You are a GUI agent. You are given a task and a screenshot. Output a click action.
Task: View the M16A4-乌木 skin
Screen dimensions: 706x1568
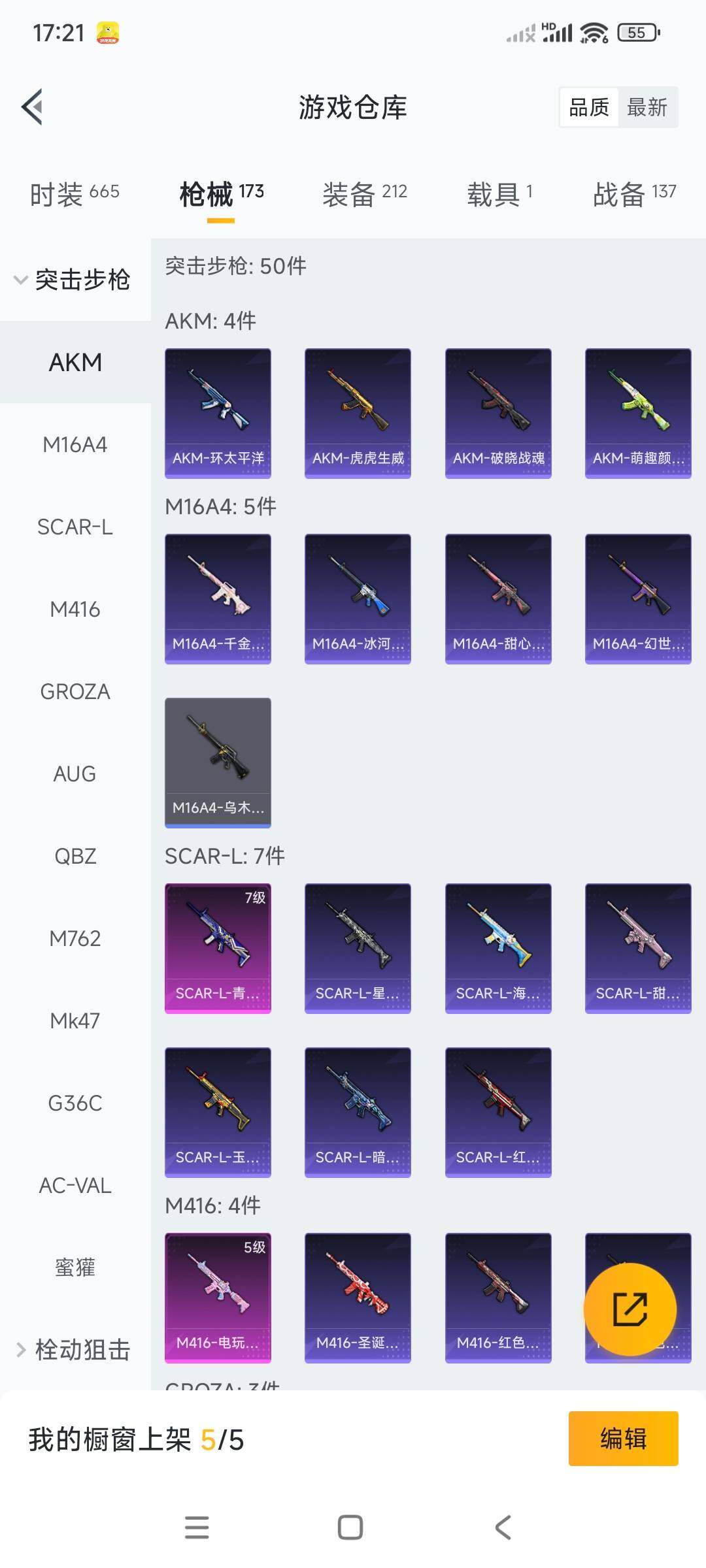coord(218,762)
